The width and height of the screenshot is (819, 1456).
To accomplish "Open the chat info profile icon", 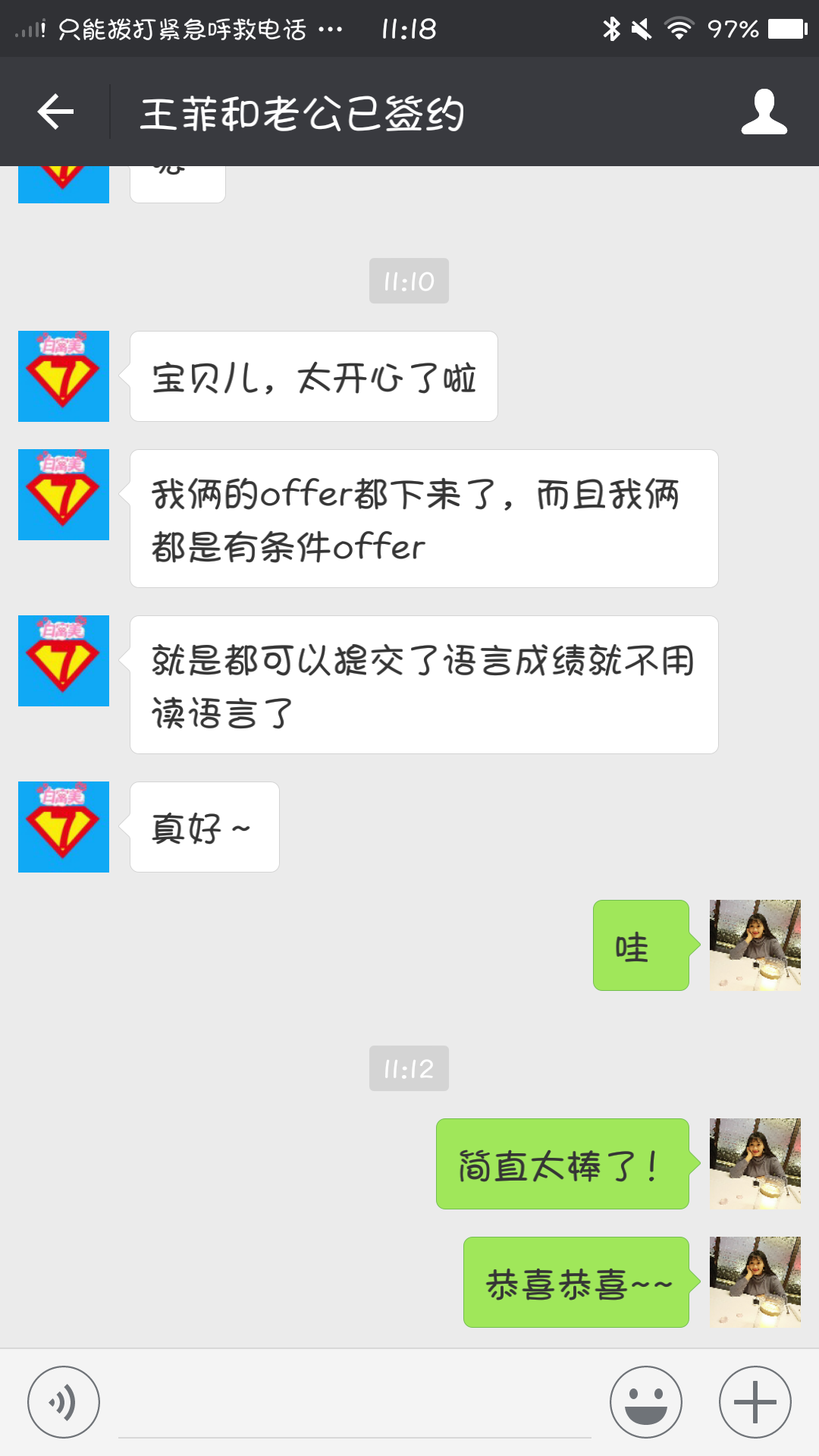I will coord(764,112).
